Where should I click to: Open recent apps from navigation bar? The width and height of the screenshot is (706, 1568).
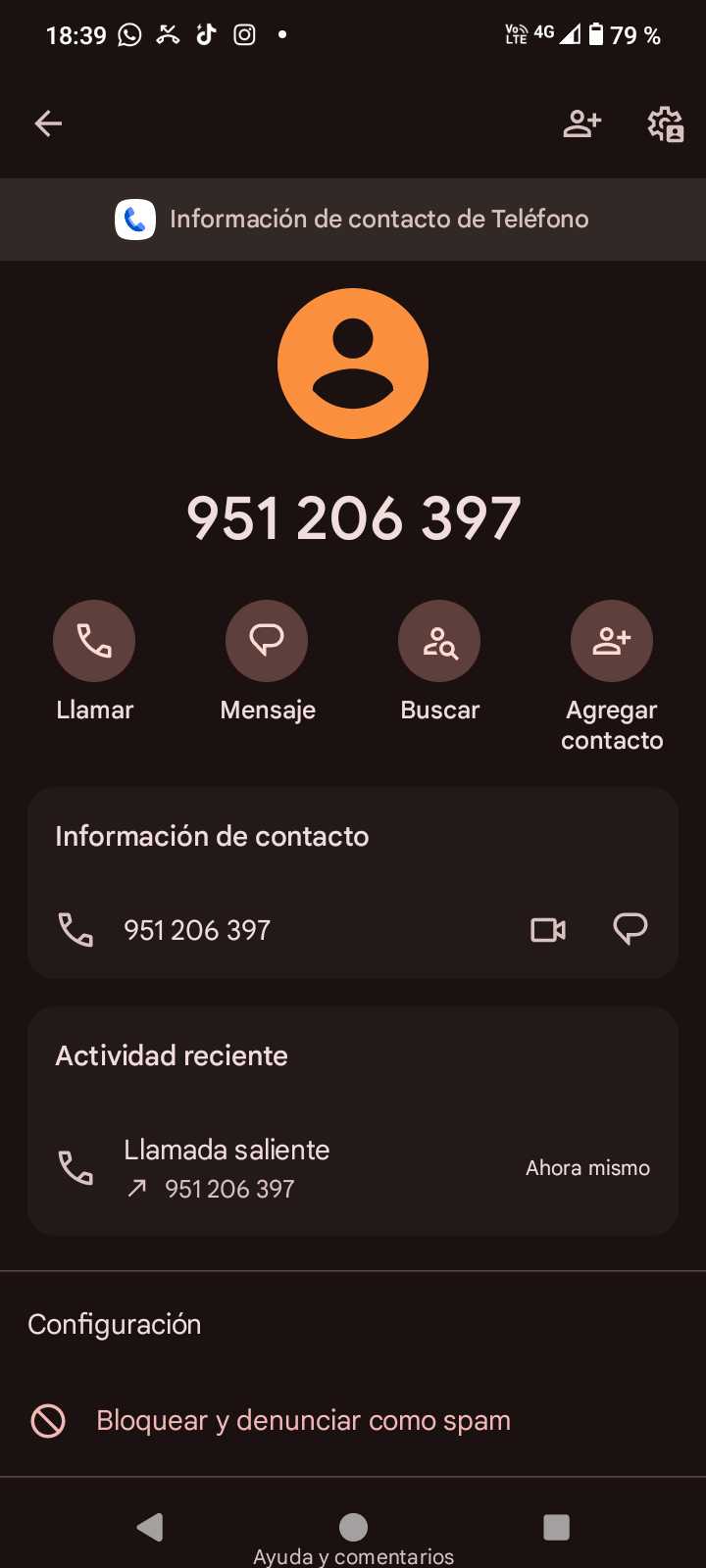tap(556, 1526)
